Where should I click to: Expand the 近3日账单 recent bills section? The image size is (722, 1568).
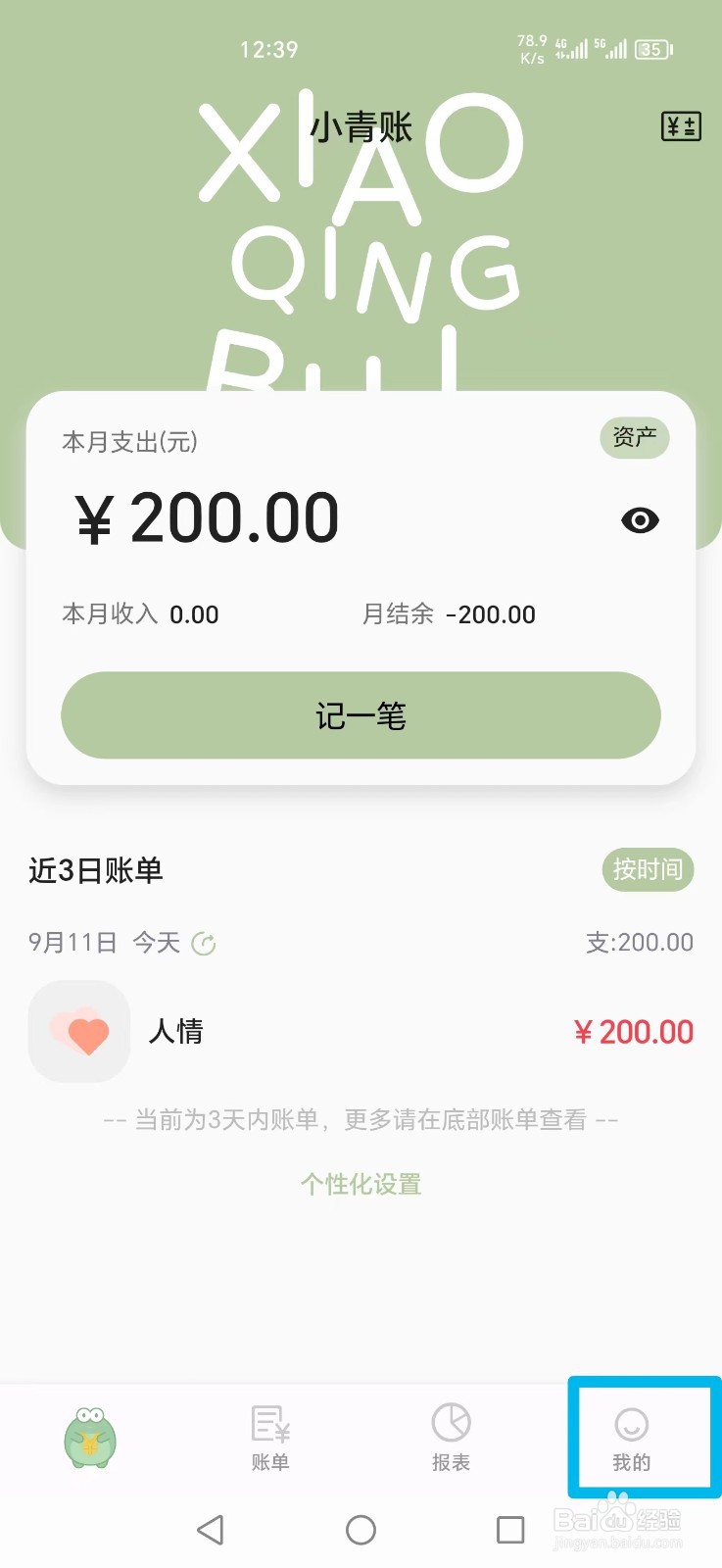click(96, 870)
